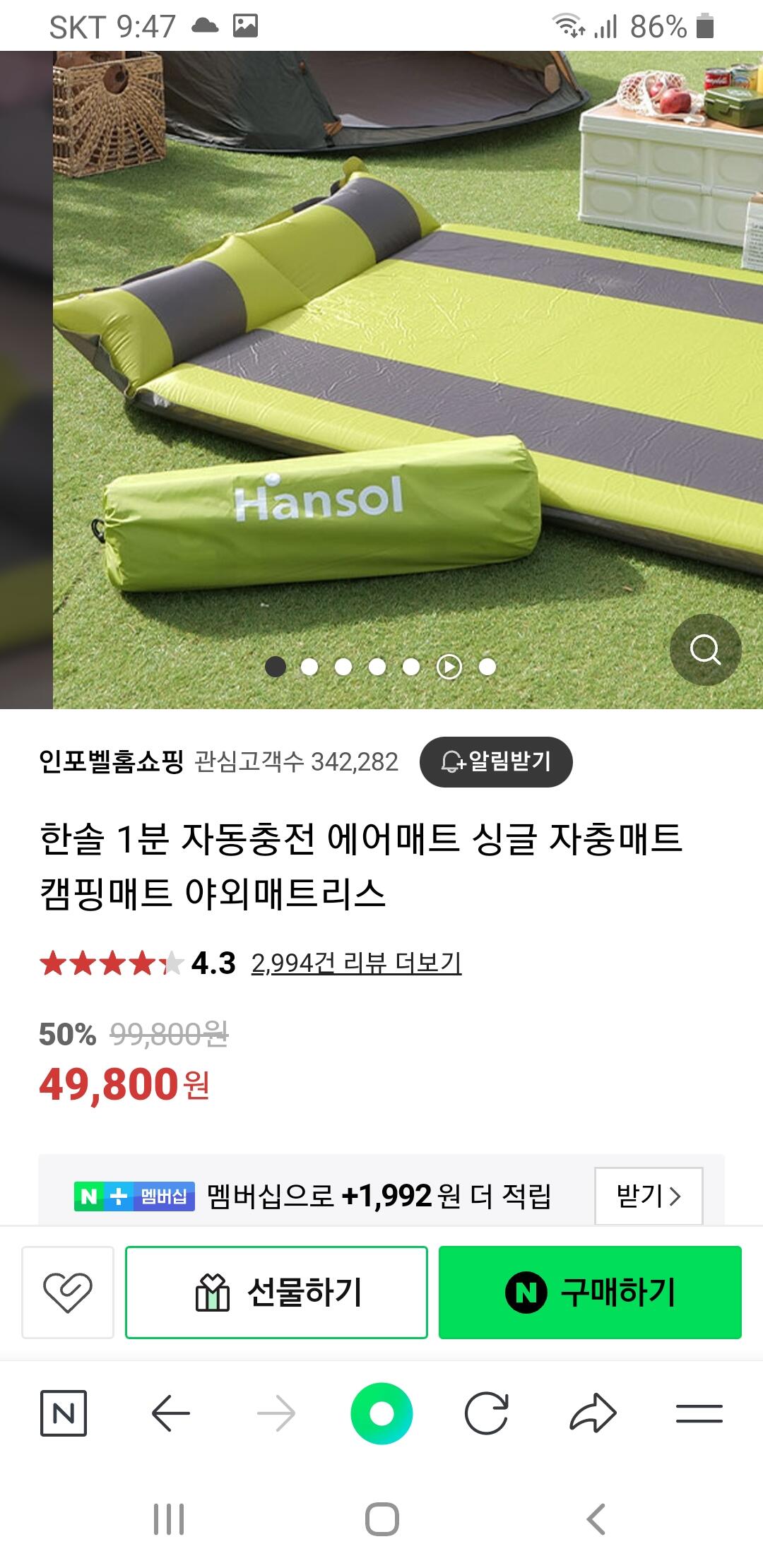Share this product page
The image size is (763, 1568).
pyautogui.click(x=593, y=1413)
